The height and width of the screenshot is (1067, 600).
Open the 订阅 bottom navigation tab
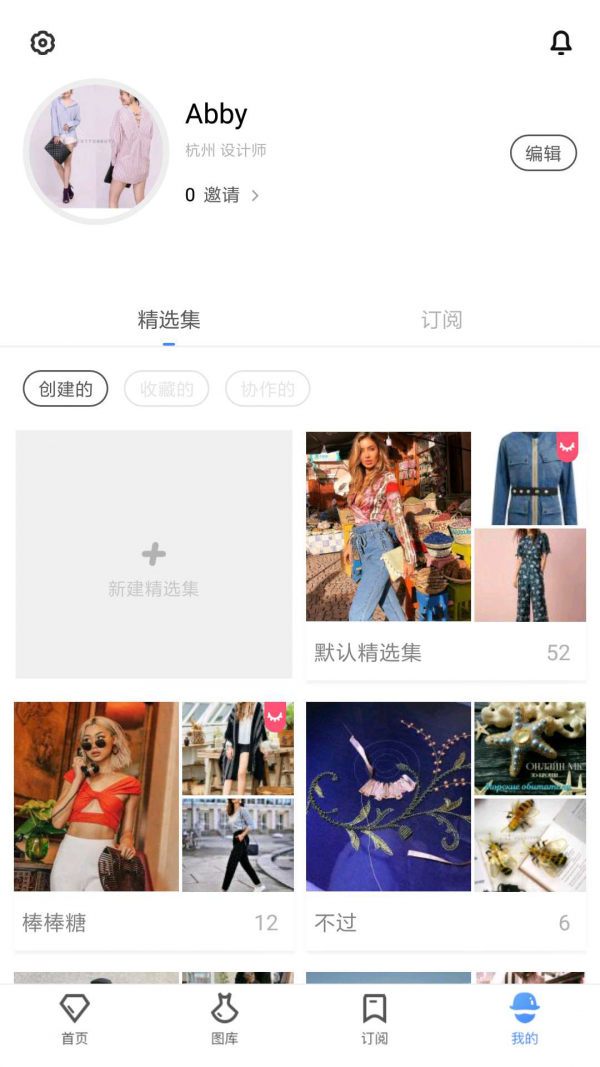(x=375, y=1020)
